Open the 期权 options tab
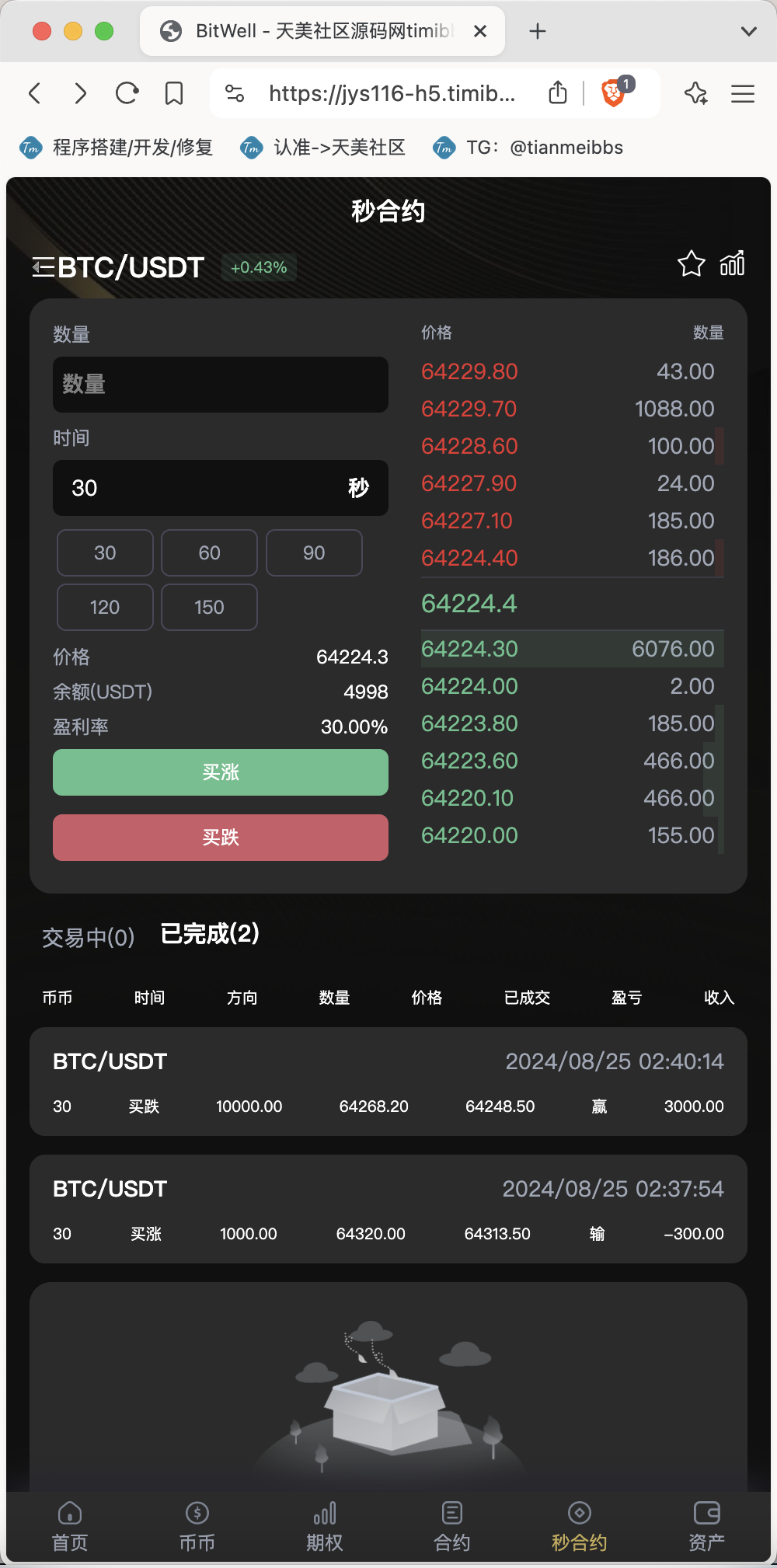The width and height of the screenshot is (777, 1568). click(325, 1526)
